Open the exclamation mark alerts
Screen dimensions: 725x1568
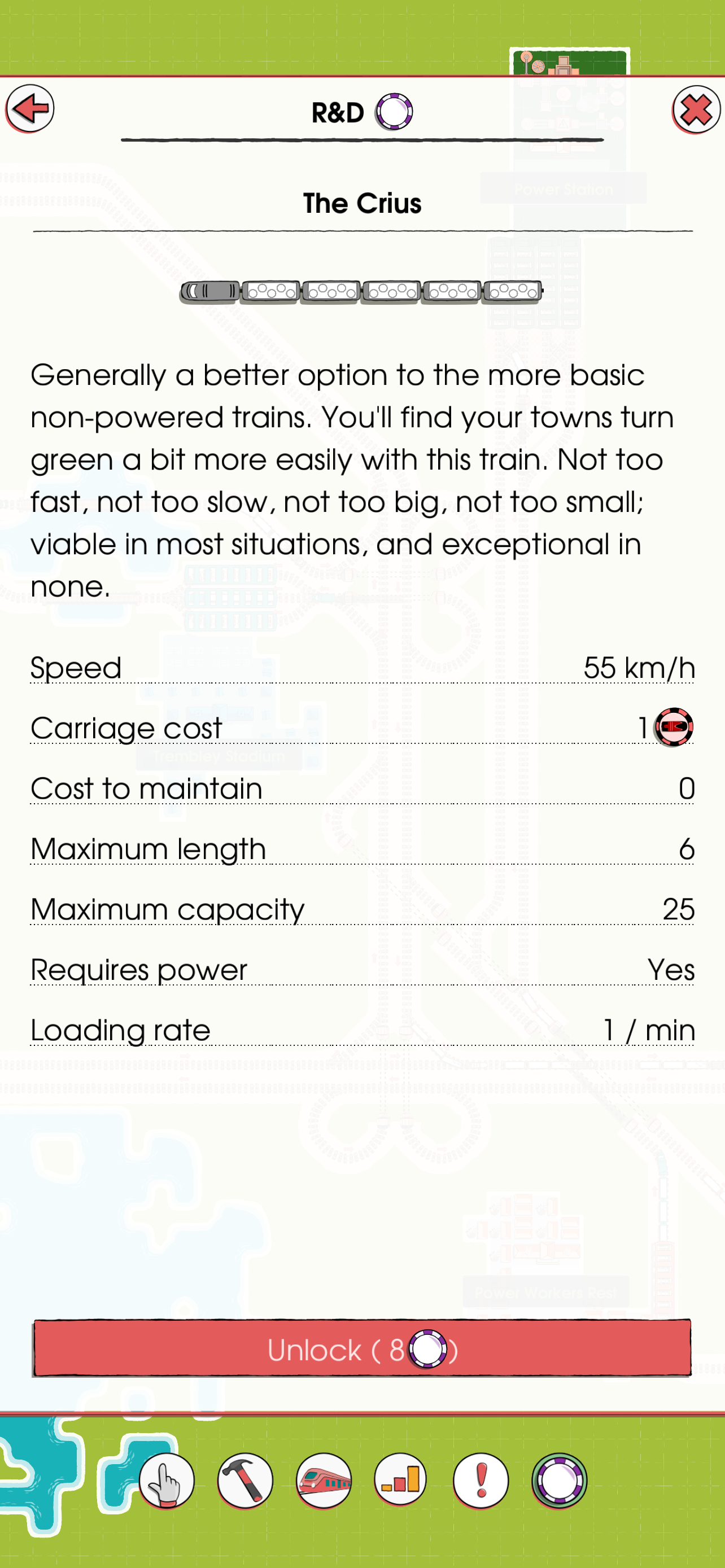[x=481, y=1480]
